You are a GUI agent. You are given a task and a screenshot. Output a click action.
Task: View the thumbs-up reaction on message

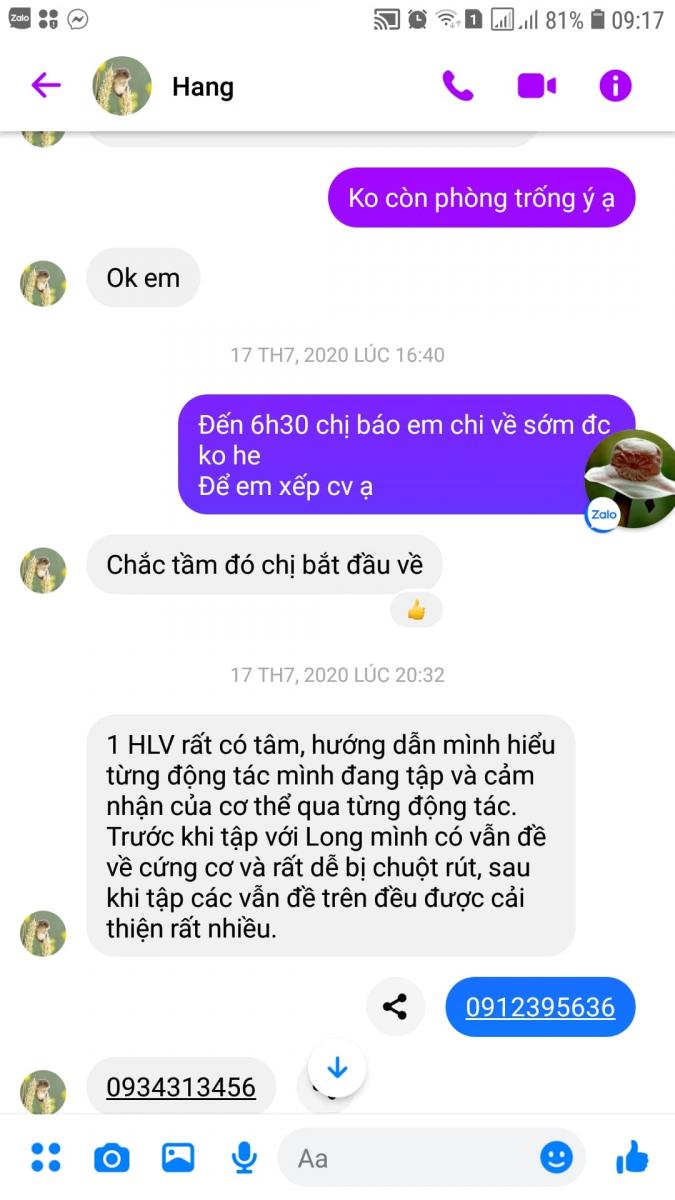tap(416, 610)
